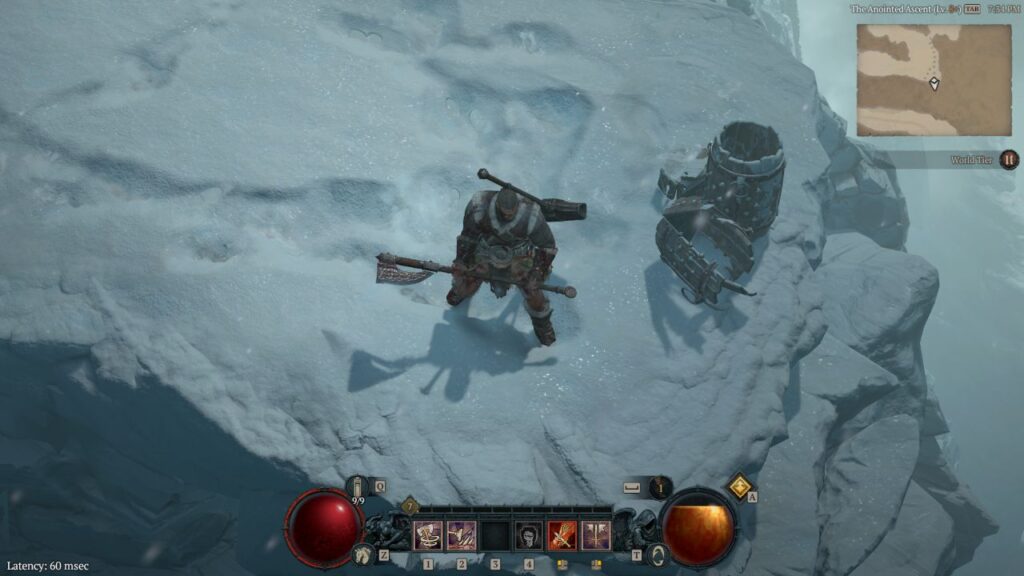The width and height of the screenshot is (1024, 576).
Task: Activate the shout skill in slot 4
Action: tap(529, 536)
